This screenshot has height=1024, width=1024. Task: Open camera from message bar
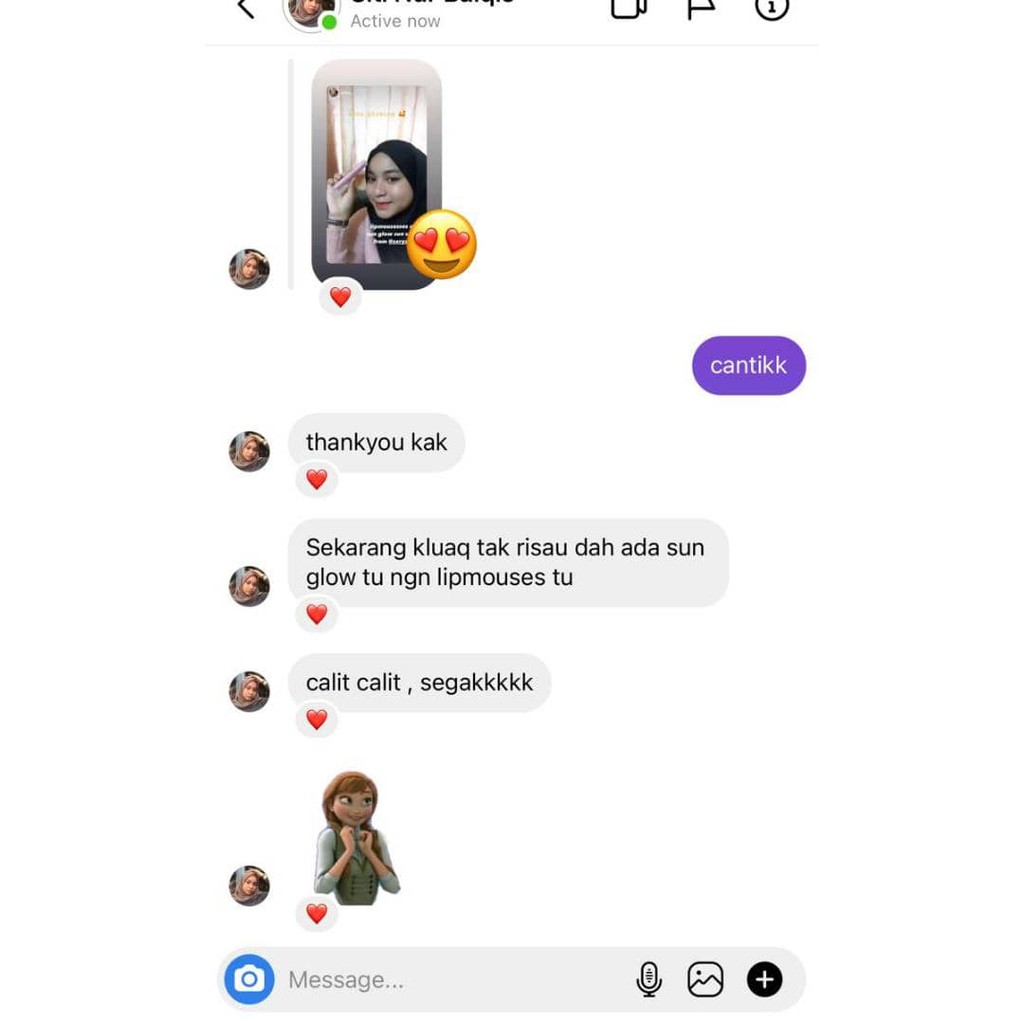(249, 979)
